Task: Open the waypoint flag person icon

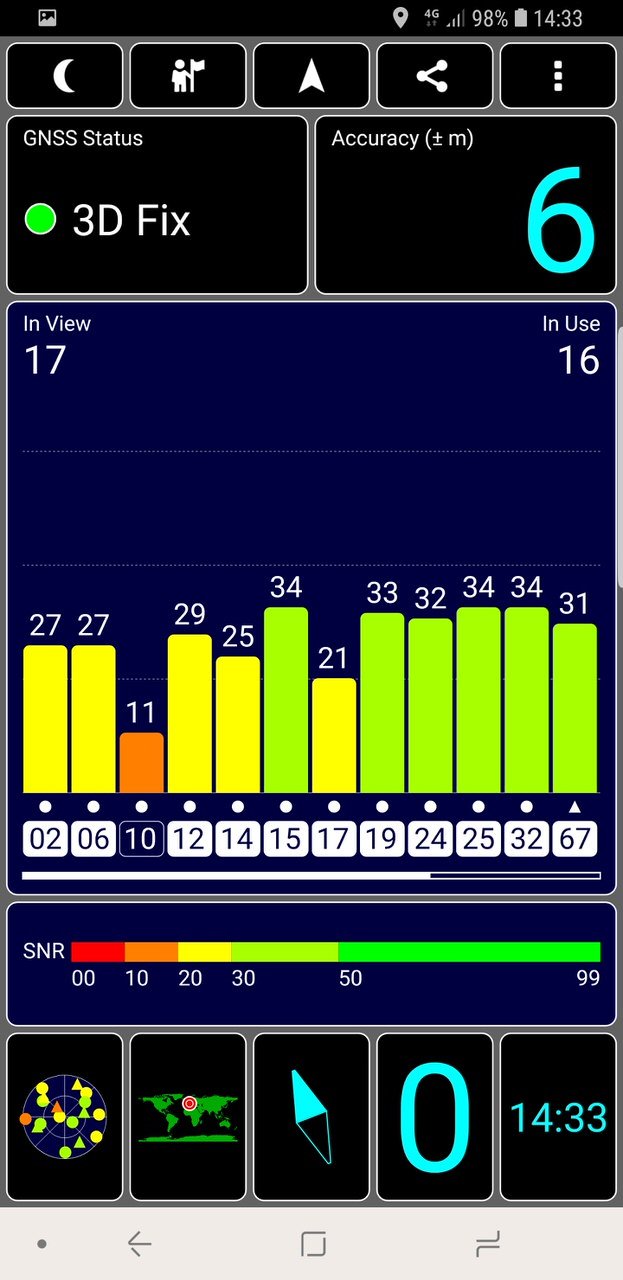Action: coord(188,76)
